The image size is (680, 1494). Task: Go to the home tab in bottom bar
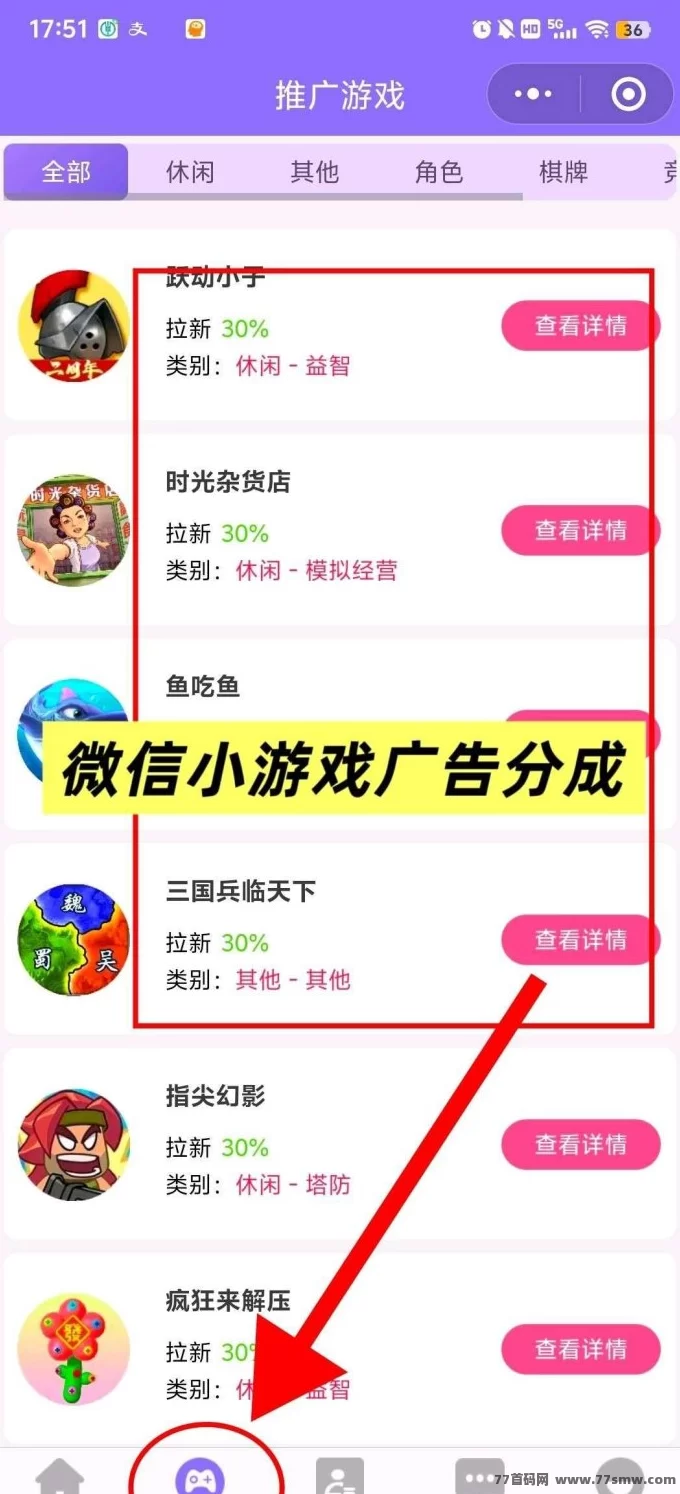(x=60, y=1475)
